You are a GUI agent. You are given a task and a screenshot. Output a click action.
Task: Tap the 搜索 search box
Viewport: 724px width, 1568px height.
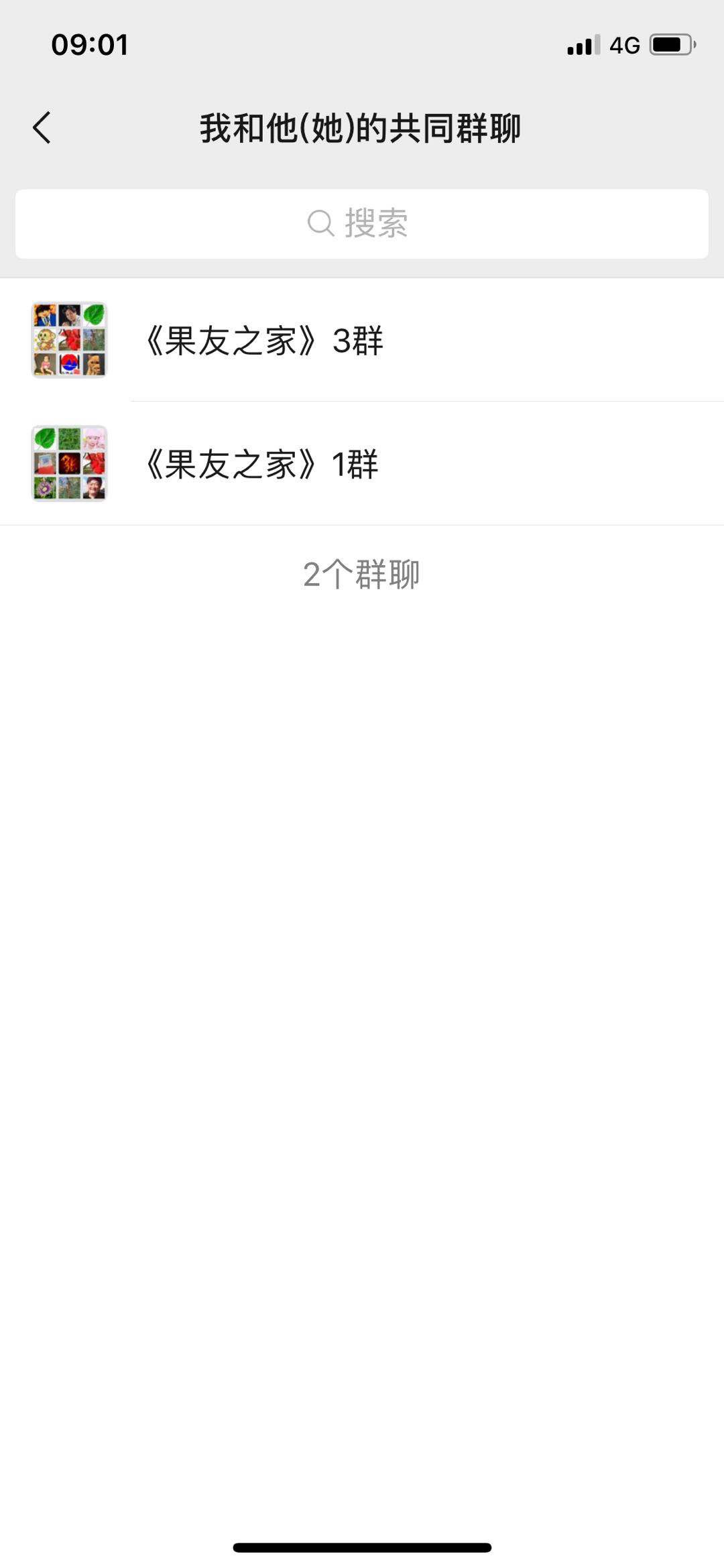click(x=362, y=224)
